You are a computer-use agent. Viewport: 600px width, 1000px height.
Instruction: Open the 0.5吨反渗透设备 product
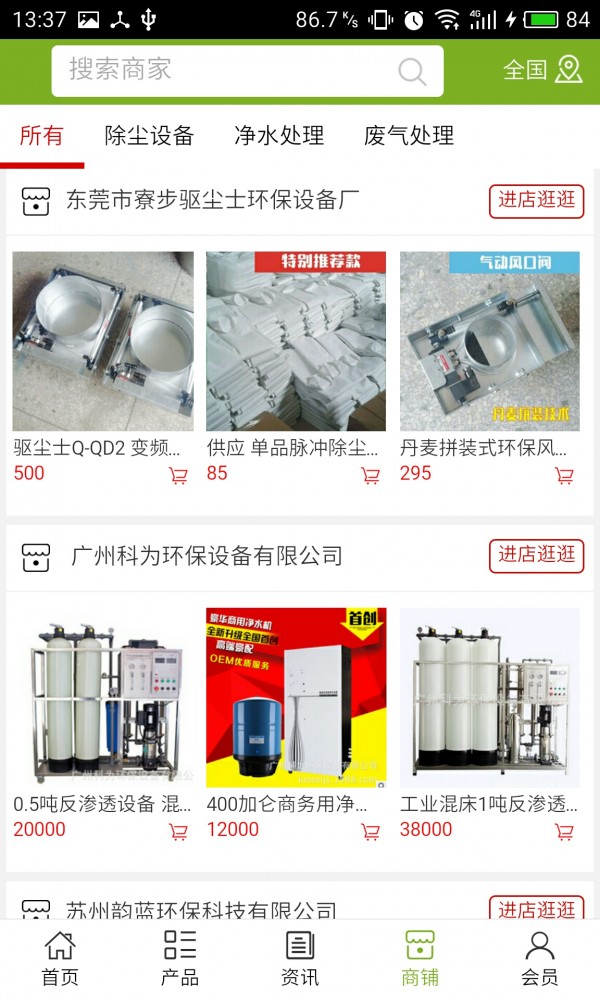point(103,697)
